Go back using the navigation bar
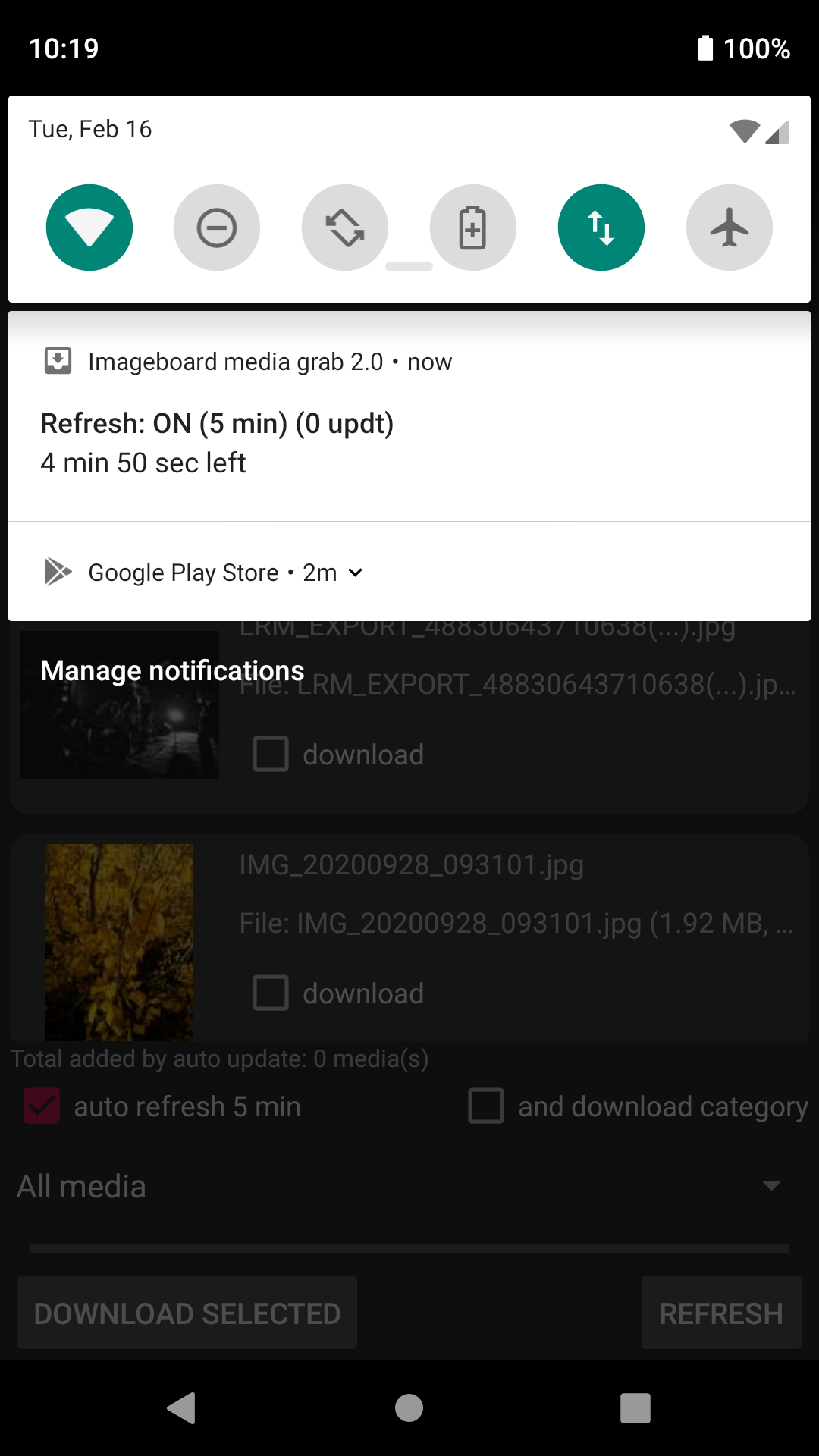Screen dimensions: 819x1456 (x=181, y=1408)
